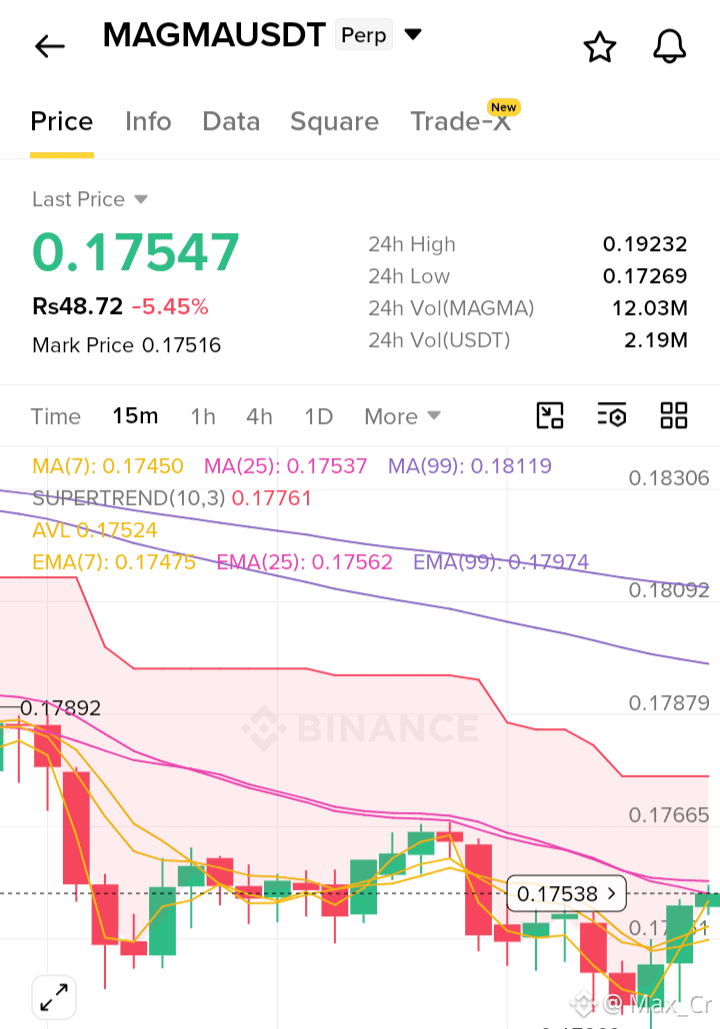Tap the 0.17538 current price tag

tap(566, 893)
